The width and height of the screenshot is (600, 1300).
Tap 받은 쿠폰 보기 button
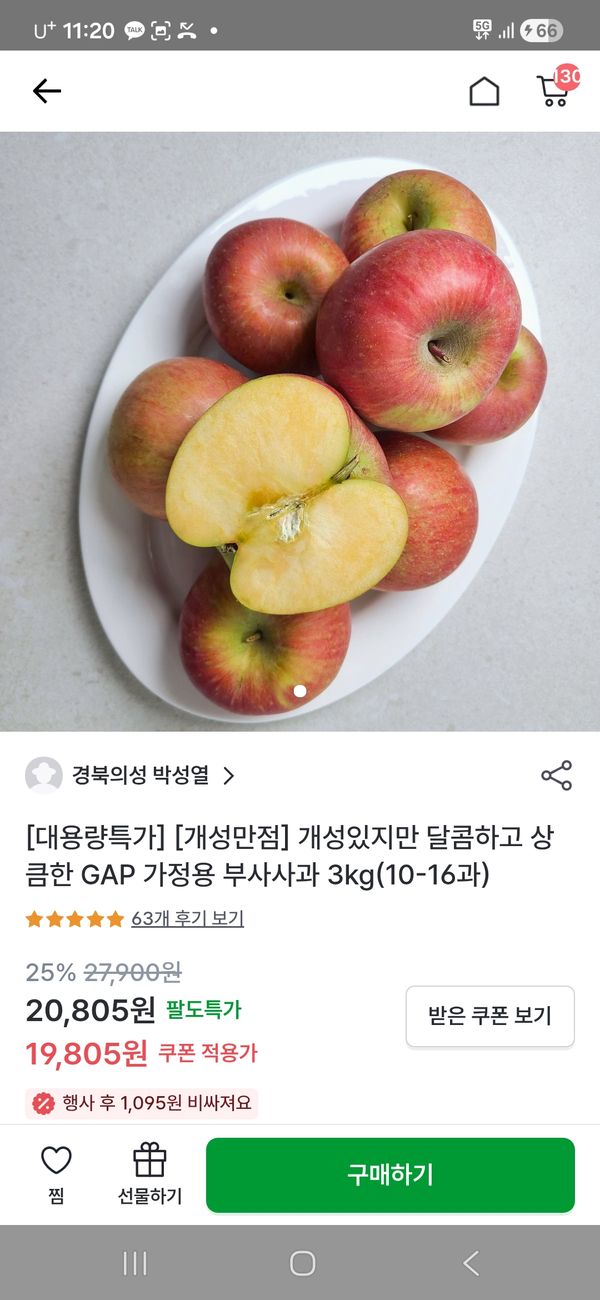tap(490, 1016)
